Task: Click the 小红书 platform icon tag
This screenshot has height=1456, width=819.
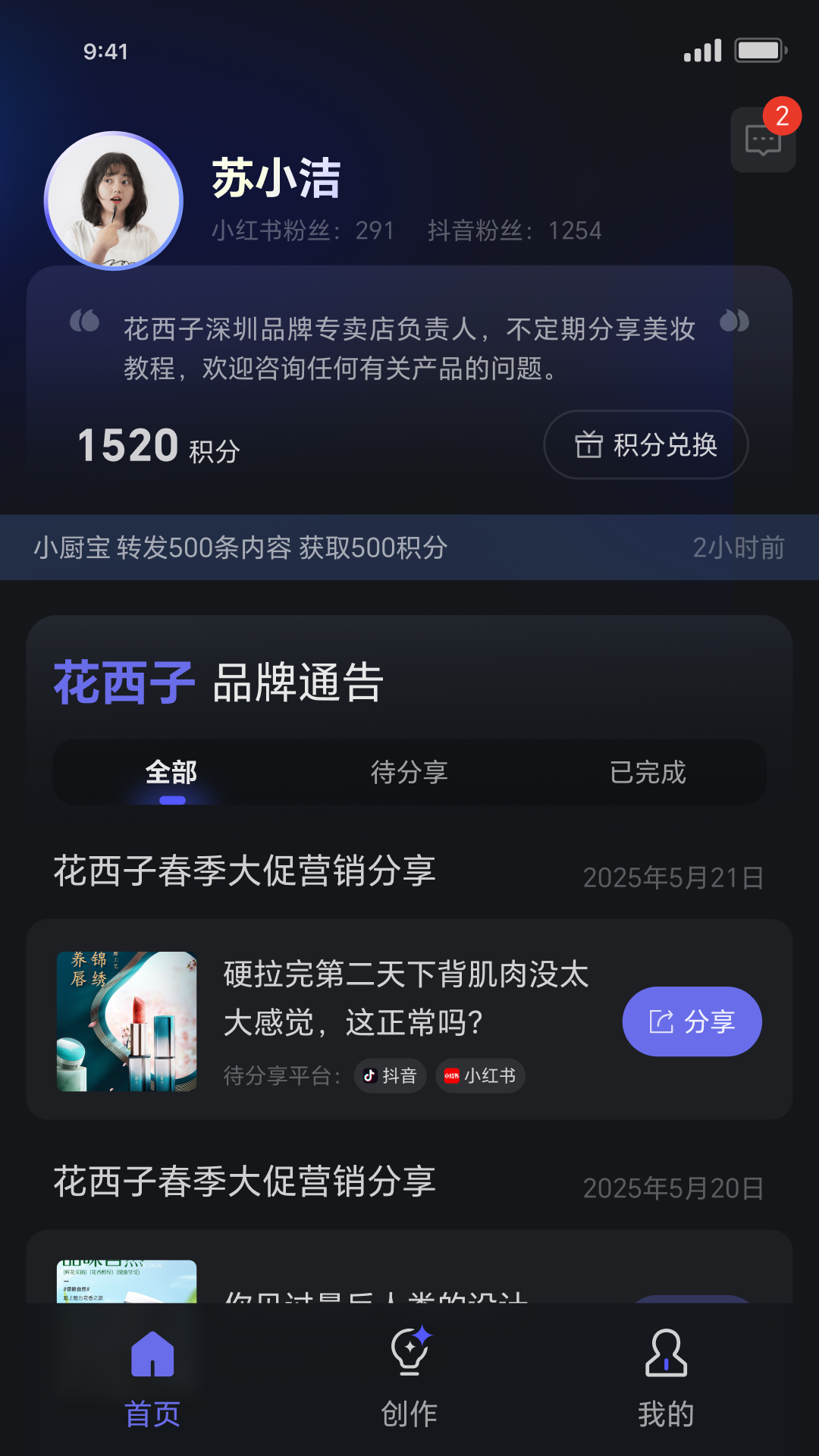Action: pyautogui.click(x=479, y=1076)
